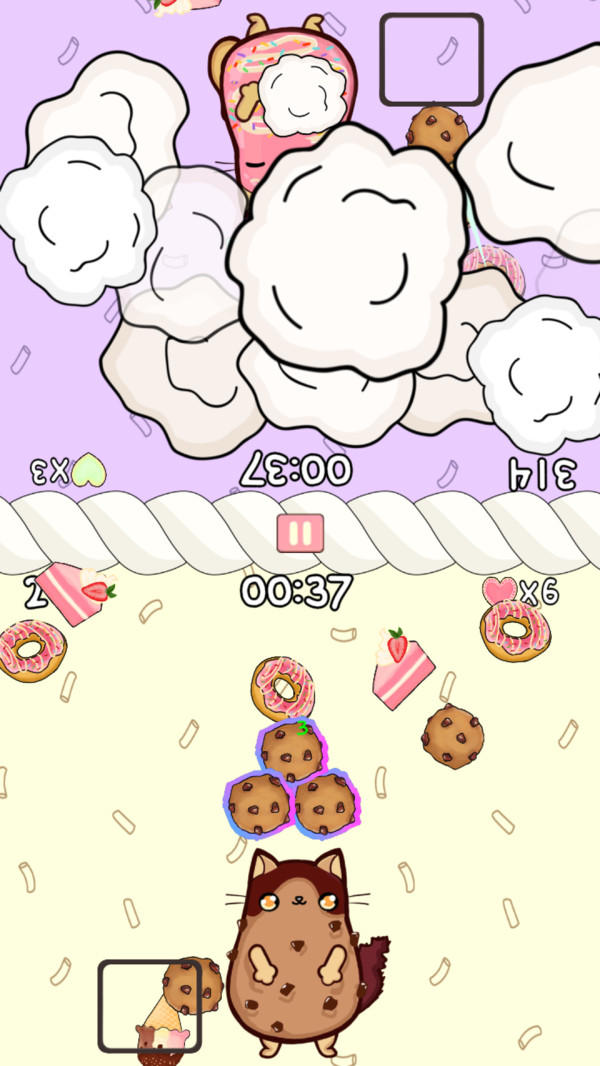Tap the bottom player's item box
The height and width of the screenshot is (1066, 600).
[150, 1006]
